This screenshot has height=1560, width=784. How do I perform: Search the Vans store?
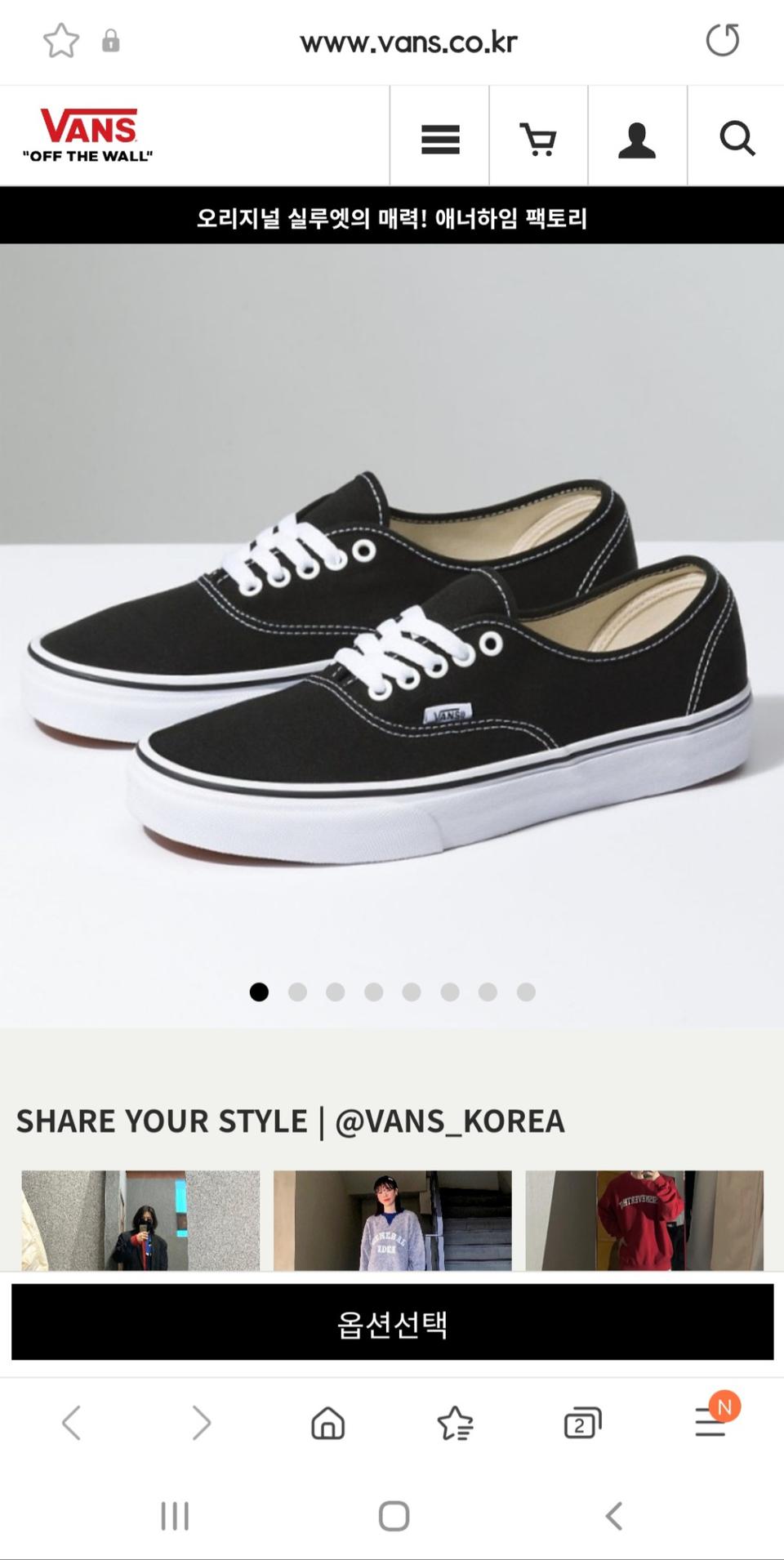pyautogui.click(x=737, y=139)
